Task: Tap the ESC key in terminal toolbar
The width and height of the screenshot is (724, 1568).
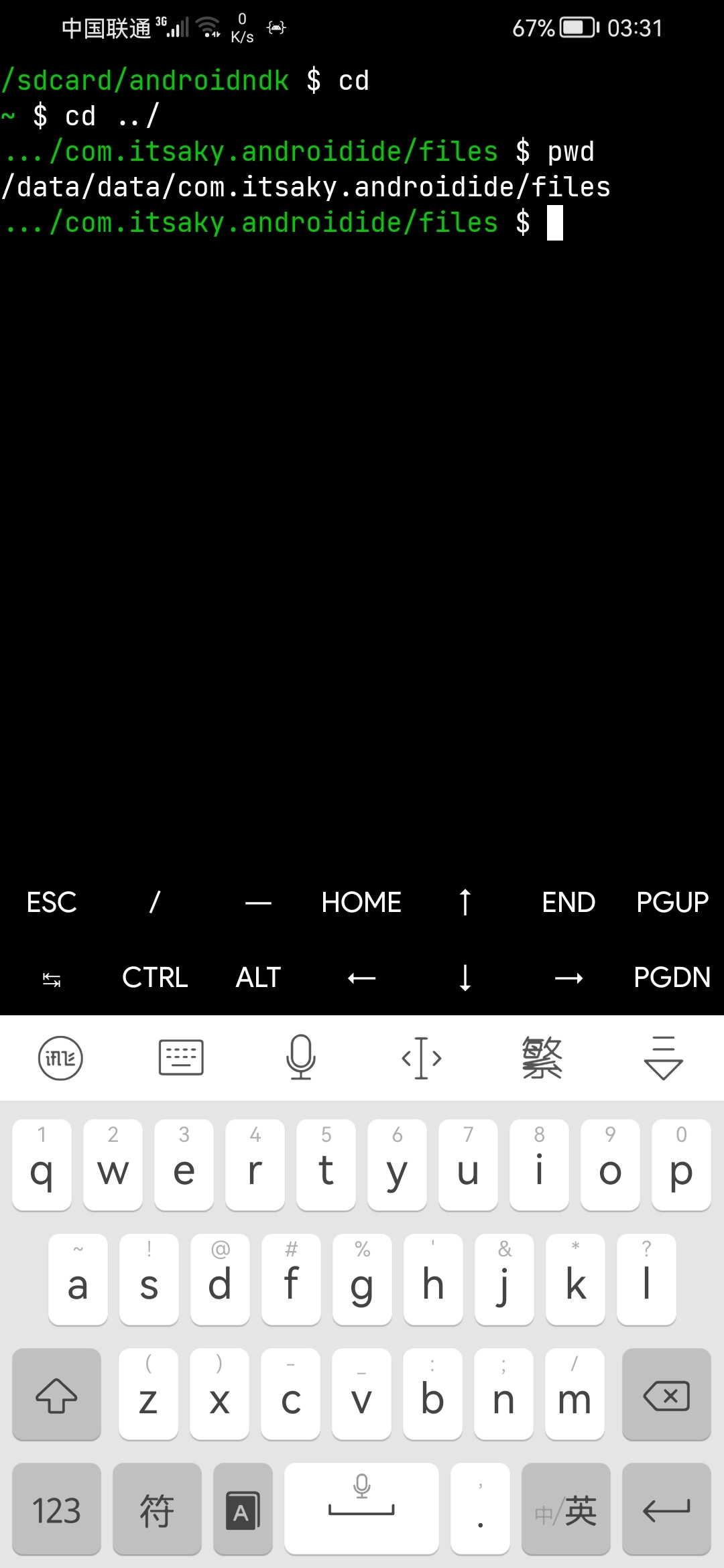Action: point(52,902)
